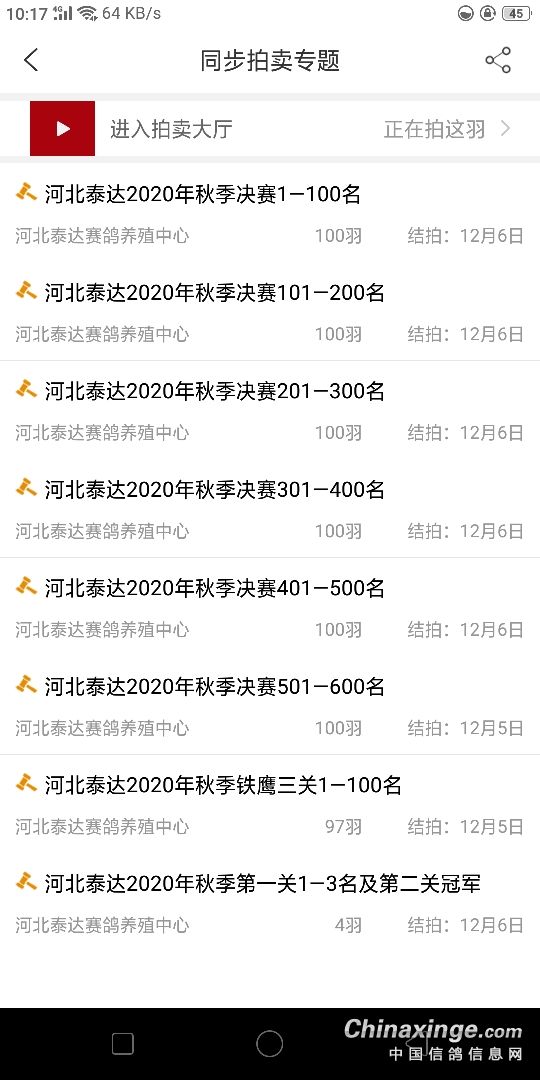540x1080 pixels.
Task: Tap the system home button
Action: click(269, 1043)
